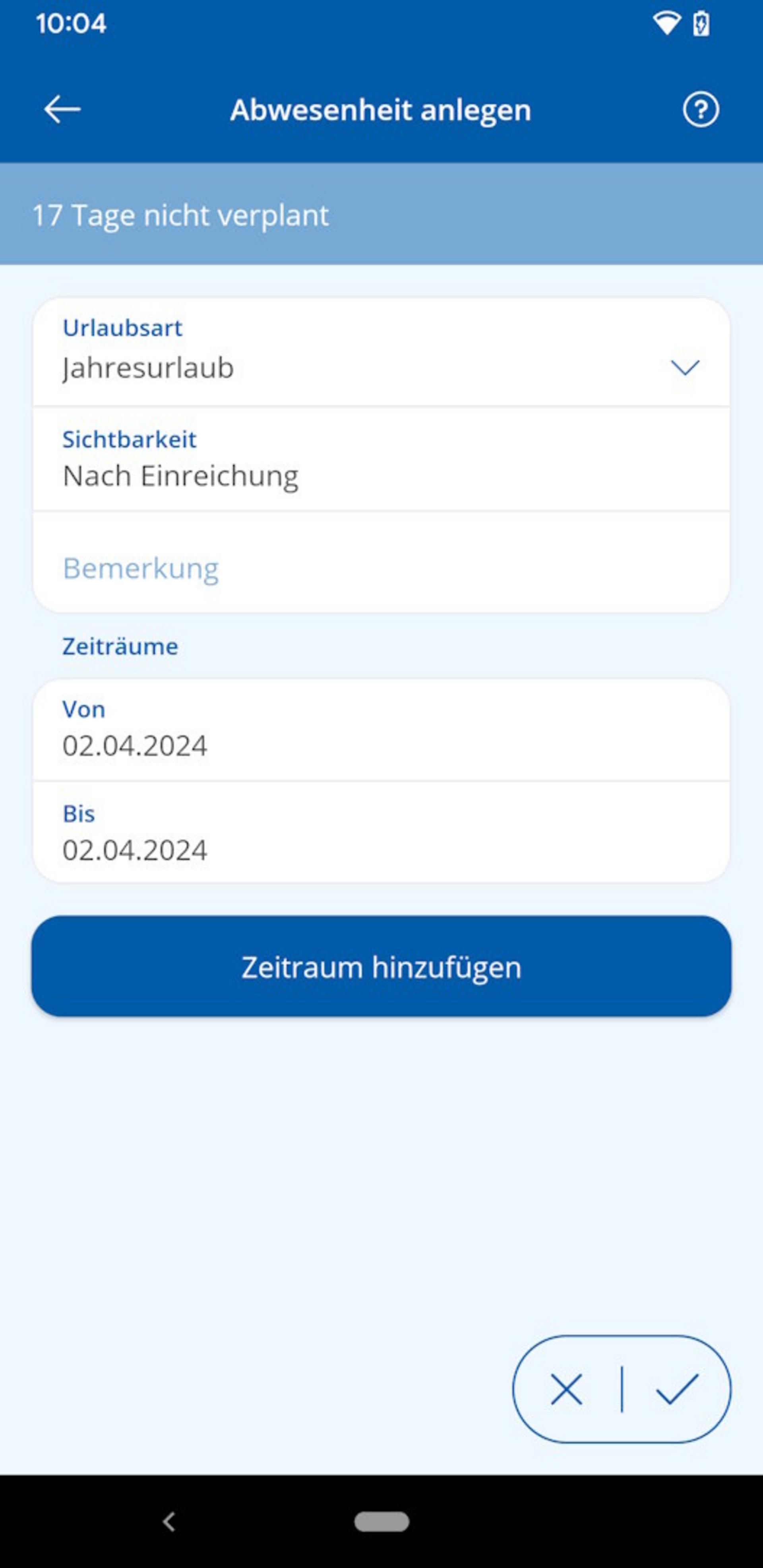Image resolution: width=763 pixels, height=1568 pixels.
Task: Tap Zeitraum hinzufügen button
Action: pos(381,967)
